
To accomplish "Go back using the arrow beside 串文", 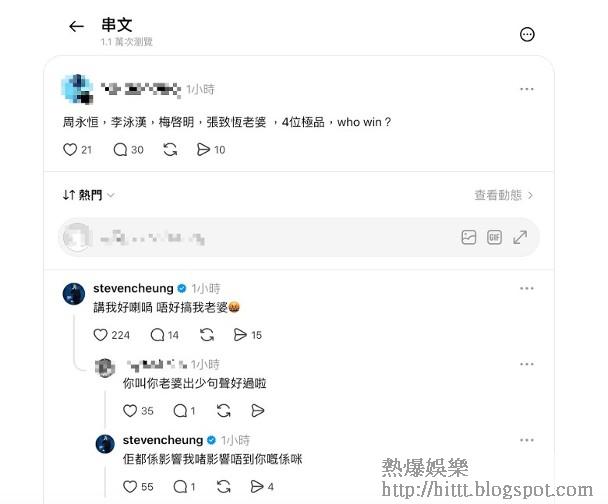I will [x=76, y=26].
